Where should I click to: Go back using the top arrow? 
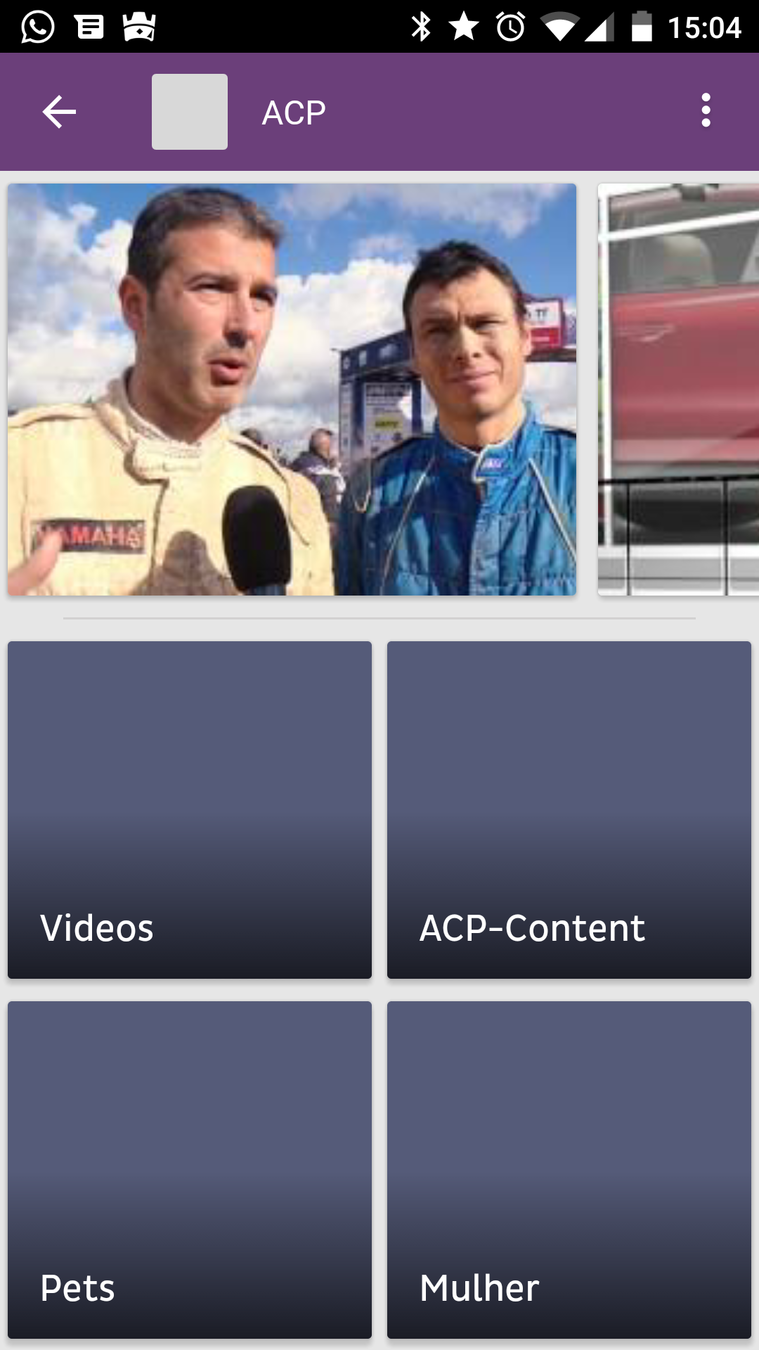(59, 112)
